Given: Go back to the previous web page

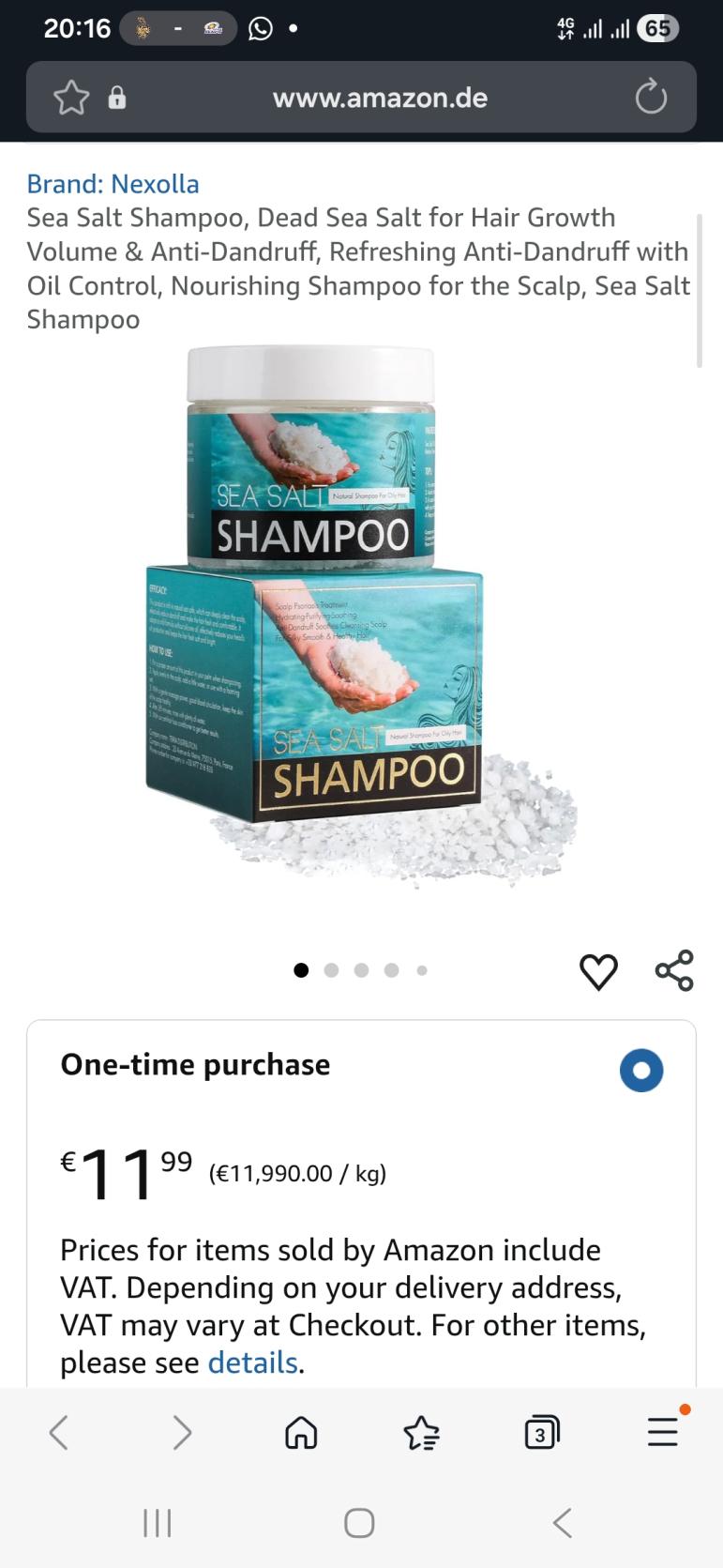Looking at the screenshot, I should click(x=58, y=1433).
